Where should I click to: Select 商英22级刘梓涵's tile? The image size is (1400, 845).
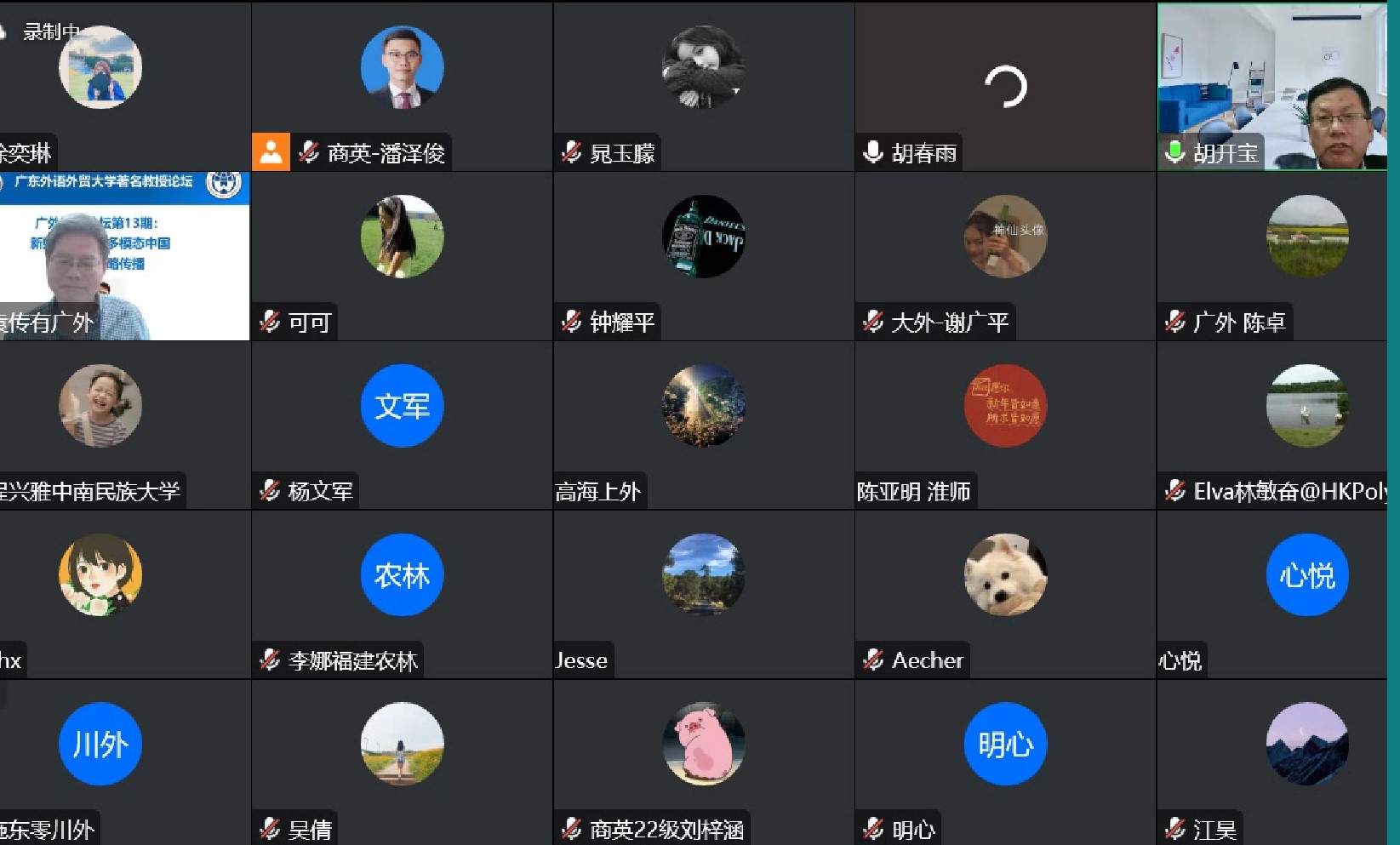tap(704, 761)
